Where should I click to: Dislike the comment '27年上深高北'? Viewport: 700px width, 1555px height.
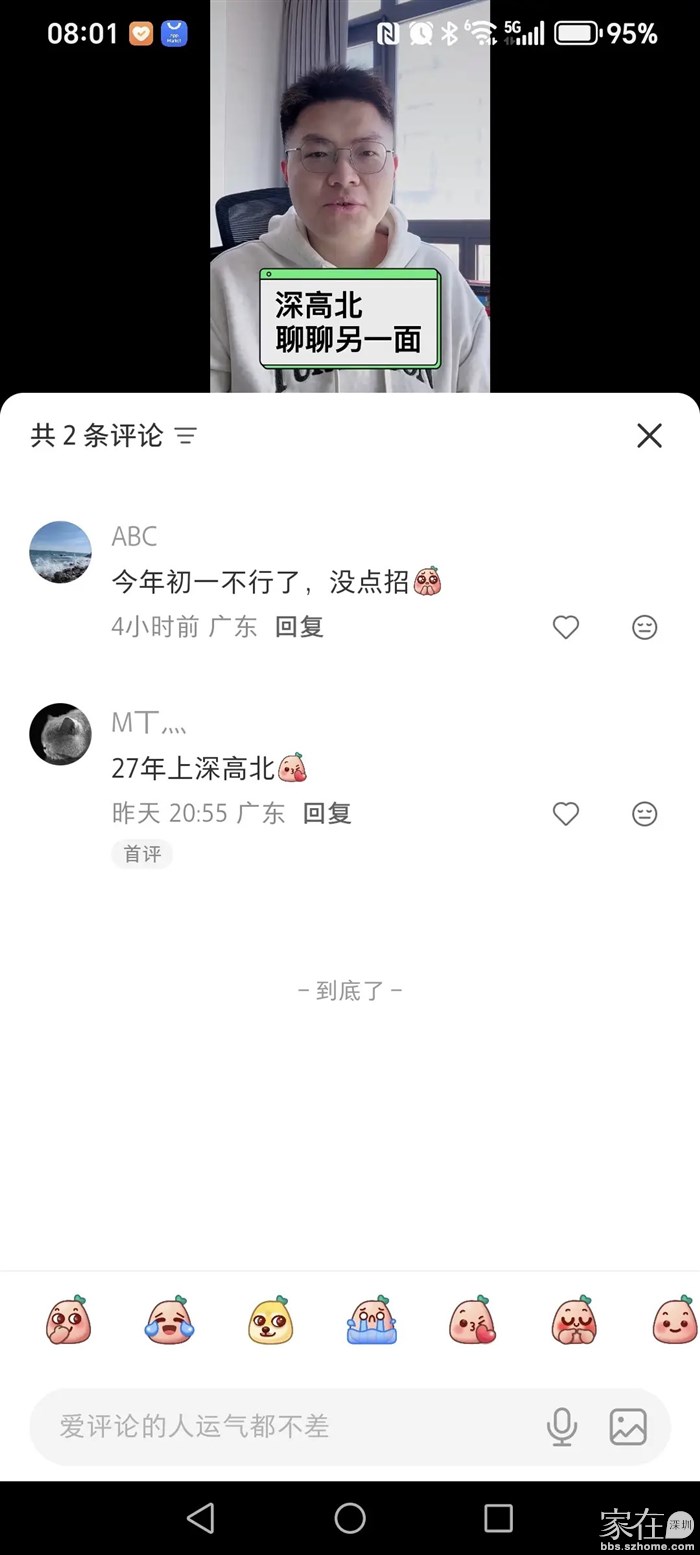[x=645, y=814]
